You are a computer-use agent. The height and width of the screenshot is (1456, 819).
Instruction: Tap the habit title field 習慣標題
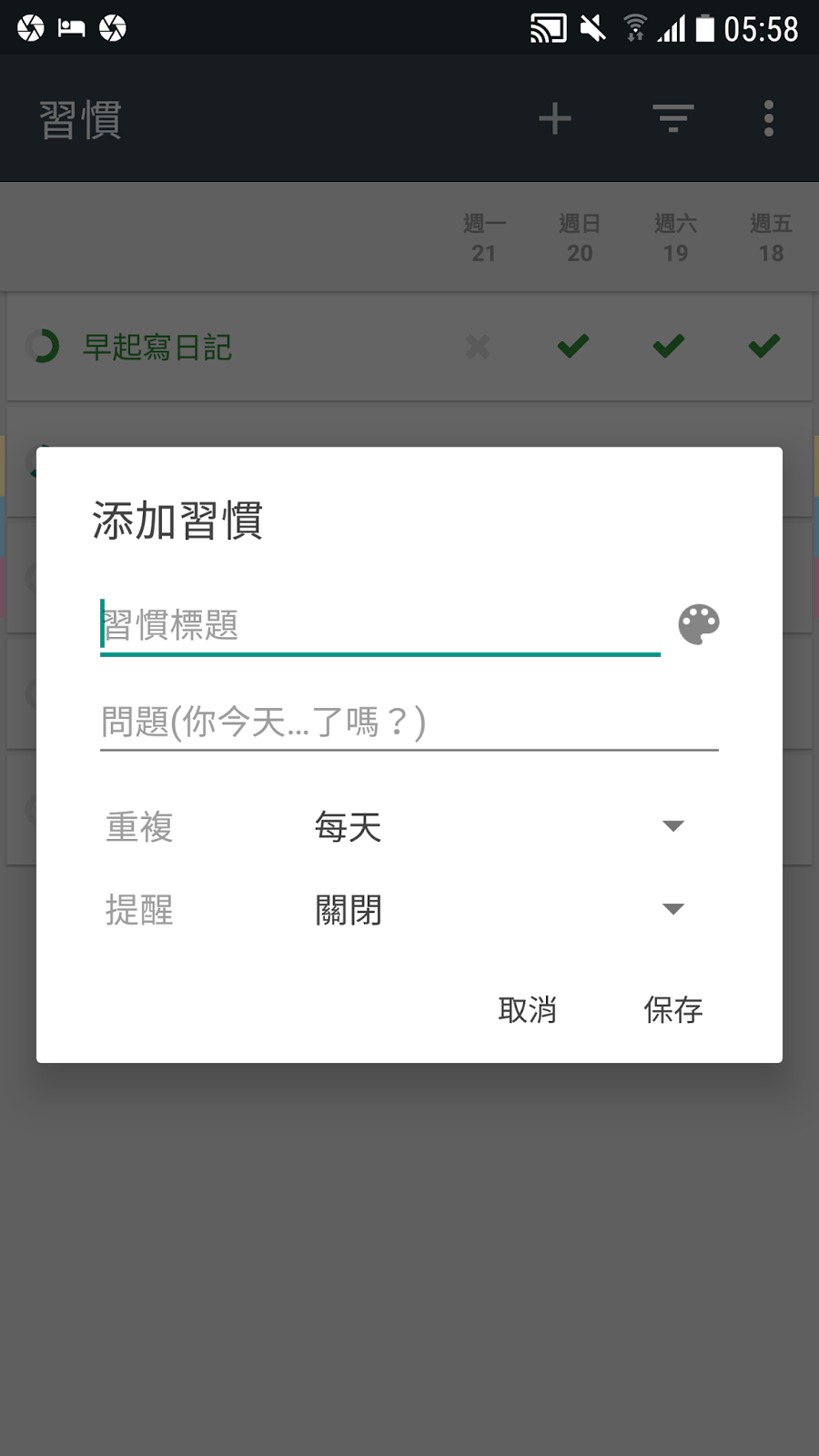pos(380,625)
